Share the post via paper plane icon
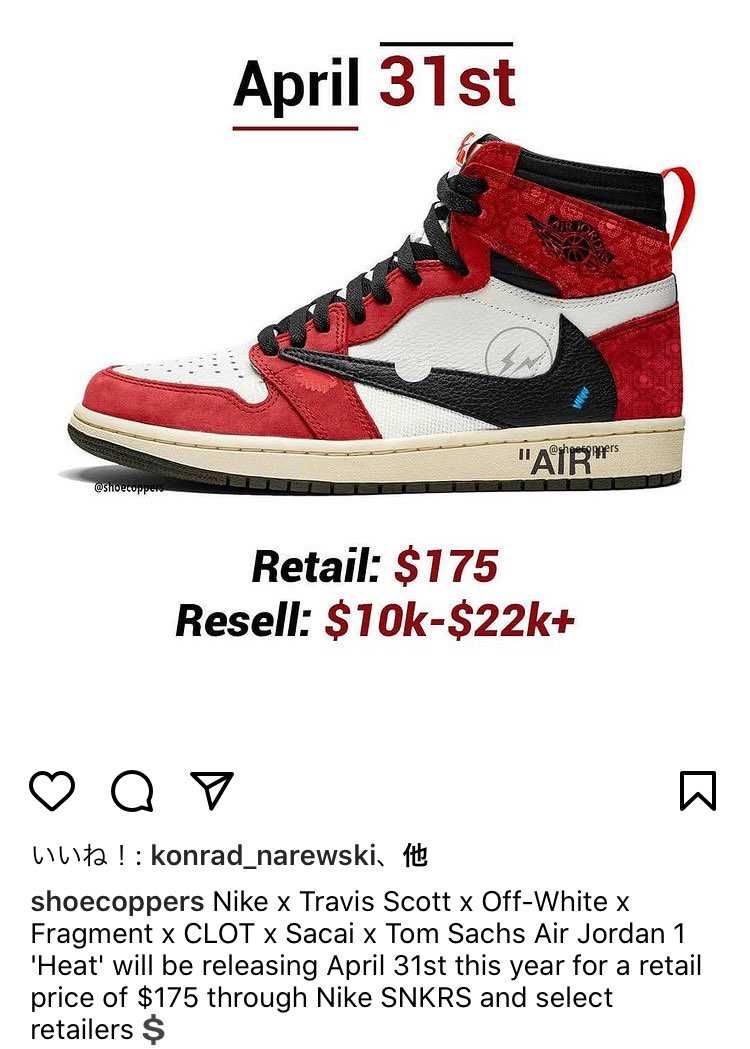This screenshot has width=750, height=1049. [x=211, y=790]
